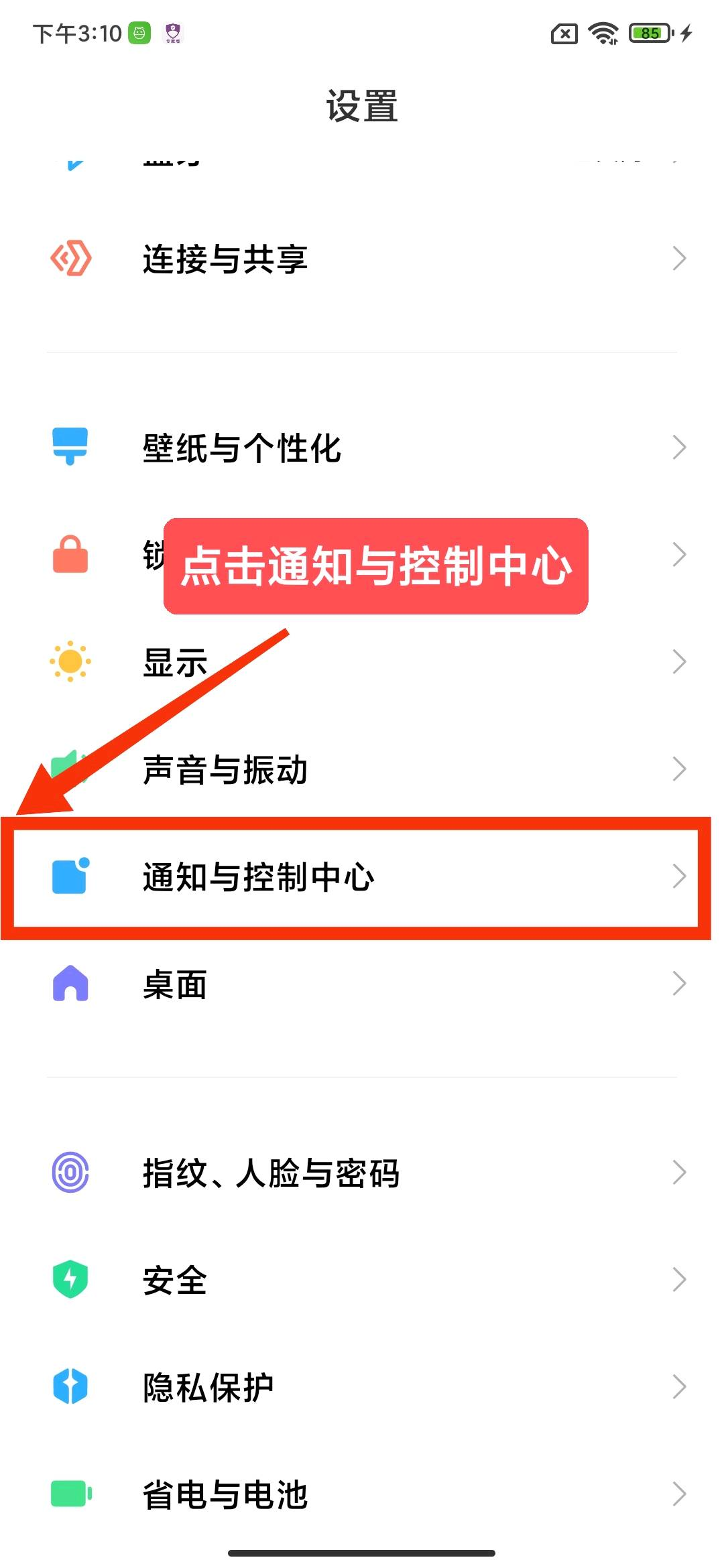
Task: Open 壁纸与个性化 settings
Action: point(362,448)
